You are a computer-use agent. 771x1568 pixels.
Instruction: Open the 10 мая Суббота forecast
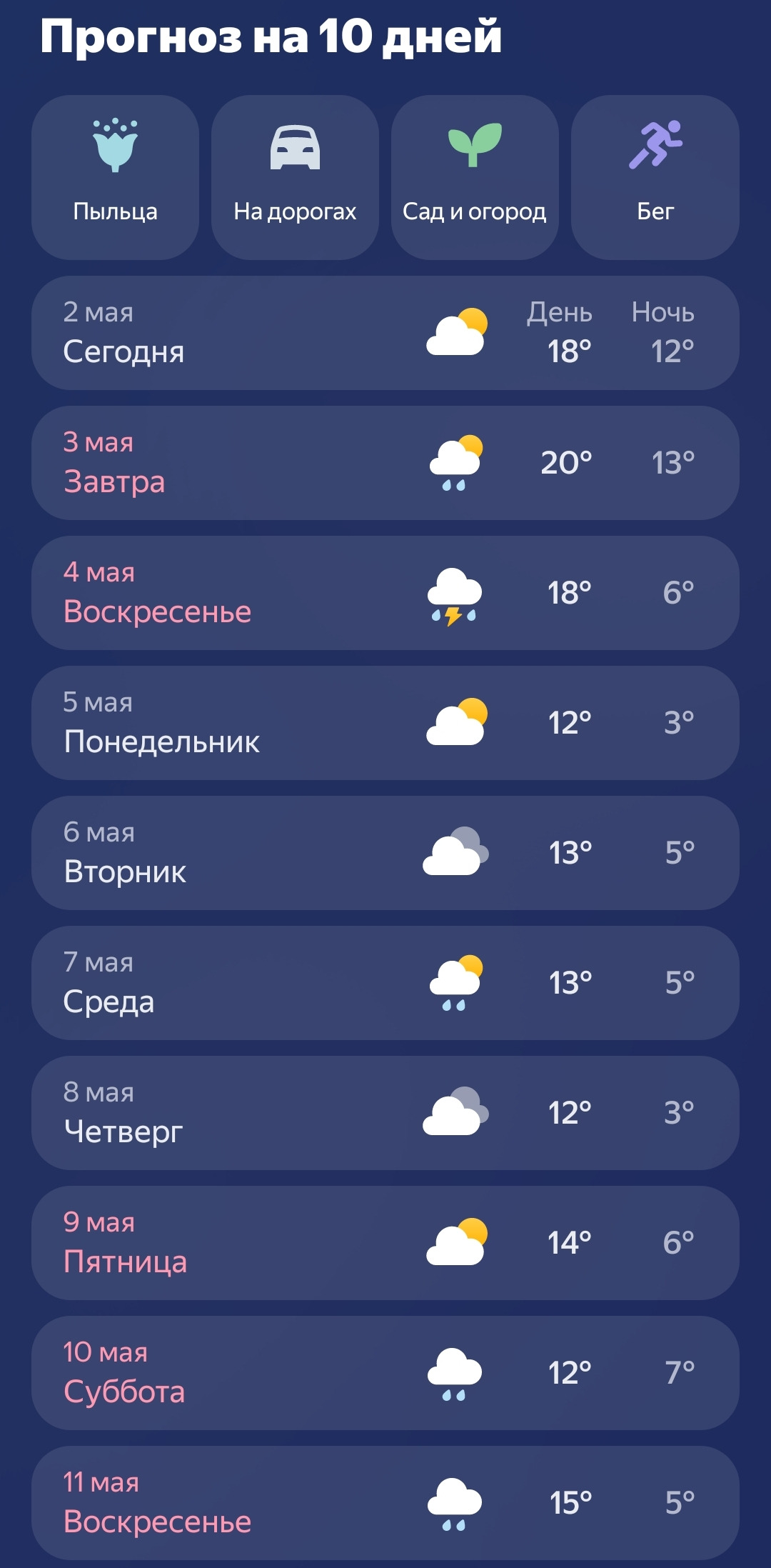click(x=385, y=1373)
